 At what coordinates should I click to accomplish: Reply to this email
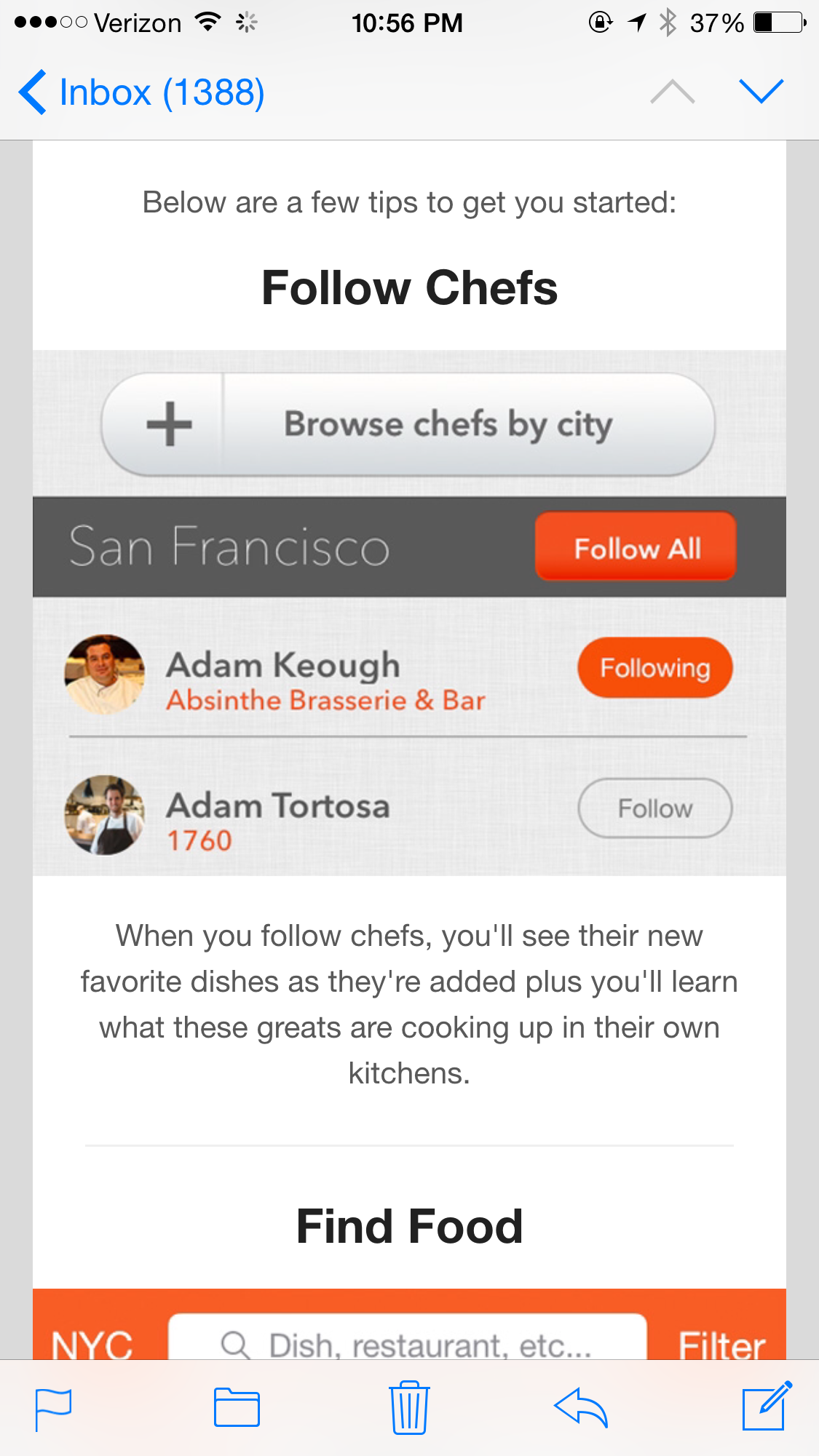tap(581, 1407)
